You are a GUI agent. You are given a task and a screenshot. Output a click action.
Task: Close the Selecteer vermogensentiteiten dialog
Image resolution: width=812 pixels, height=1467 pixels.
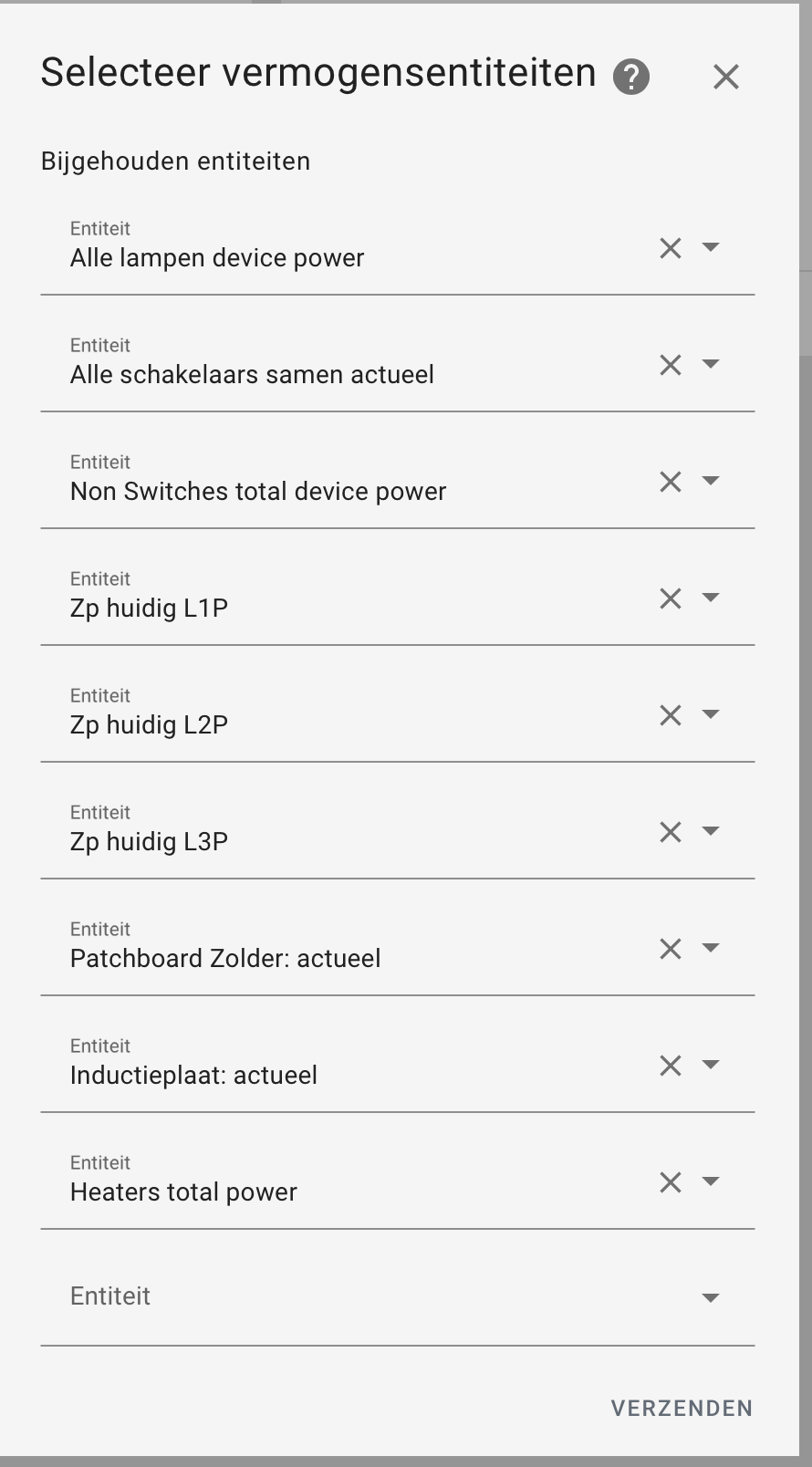[x=726, y=77]
